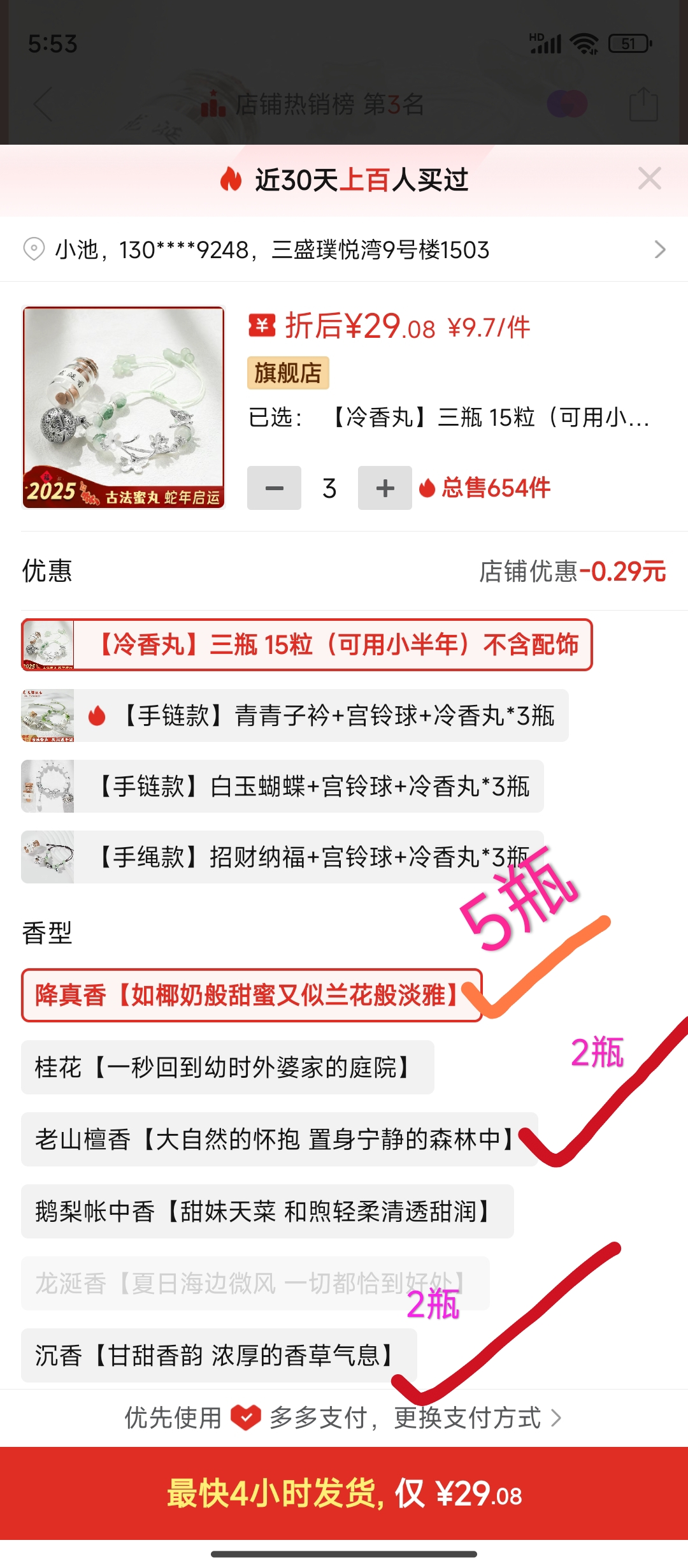Select 沉香 scent option
Image resolution: width=688 pixels, height=1568 pixels.
(219, 1356)
